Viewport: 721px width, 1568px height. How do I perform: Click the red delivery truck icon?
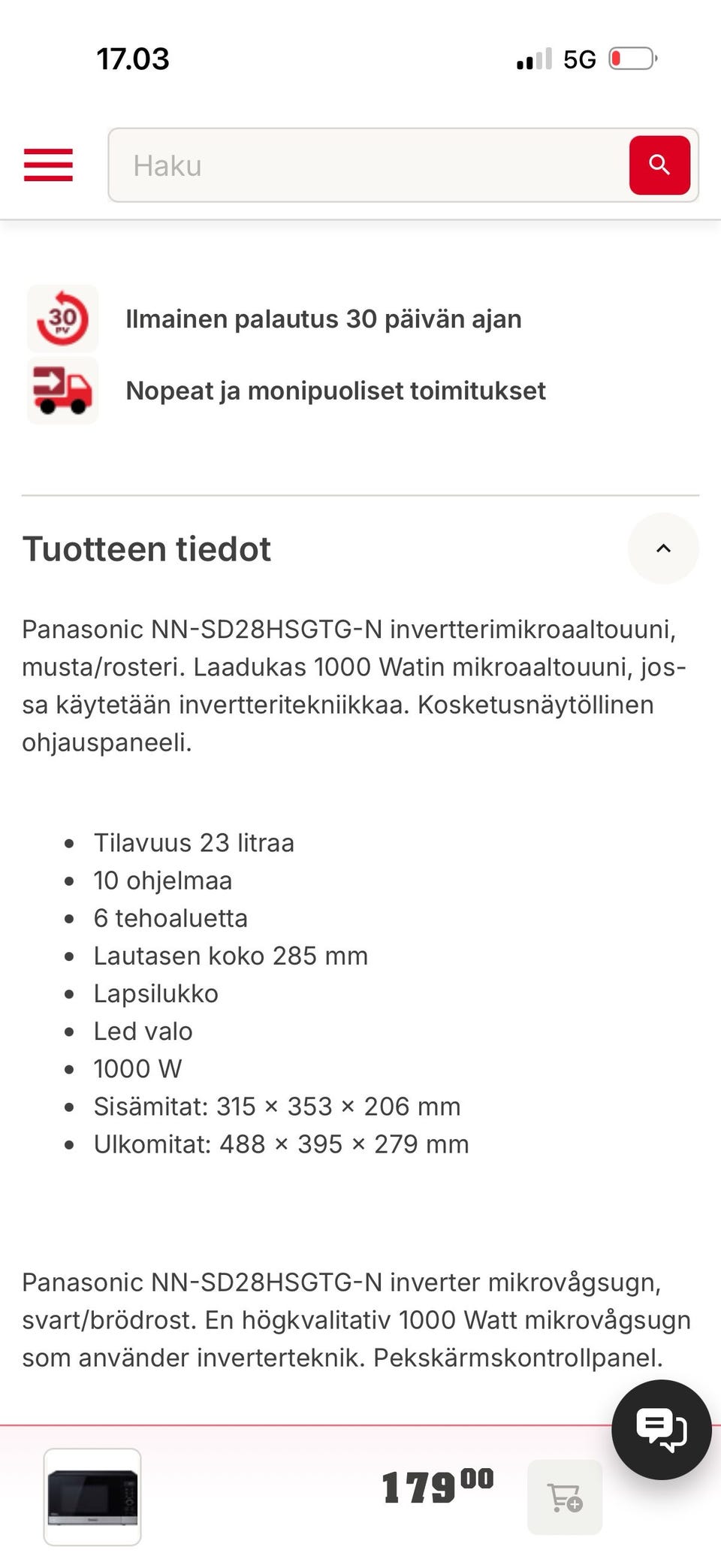tap(62, 390)
